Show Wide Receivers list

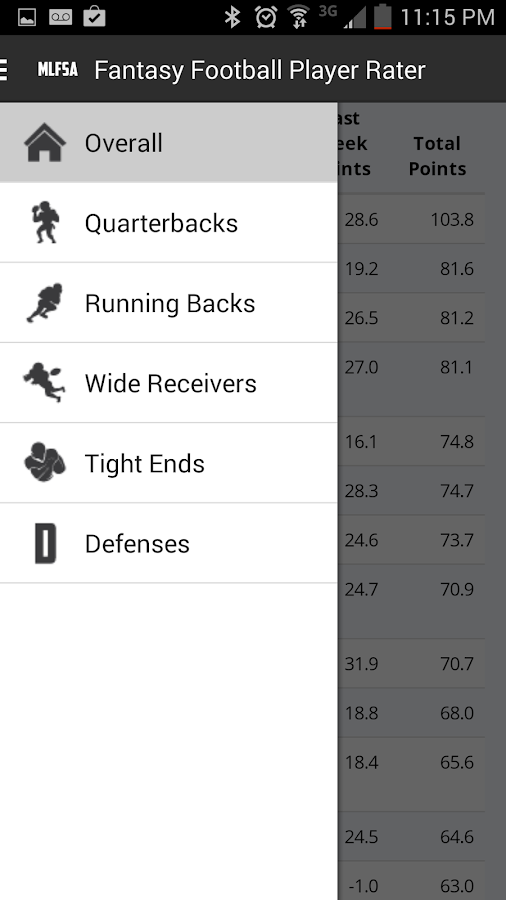click(x=169, y=383)
